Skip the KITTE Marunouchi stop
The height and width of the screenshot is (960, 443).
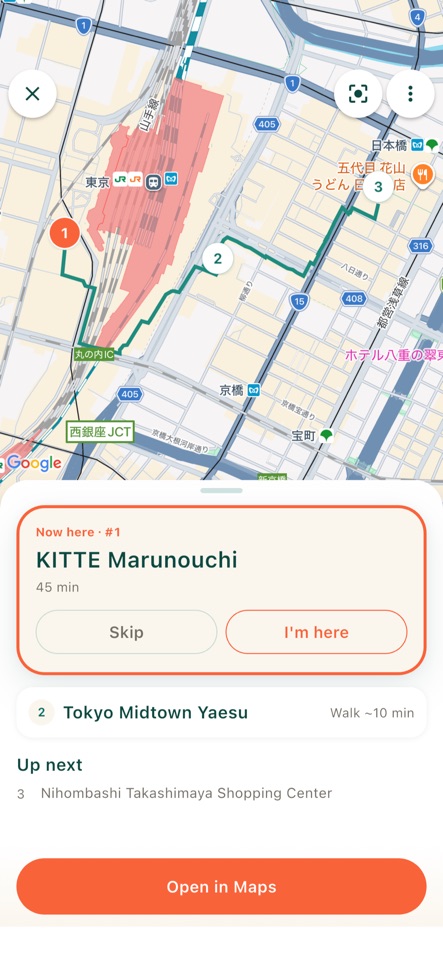pyautogui.click(x=126, y=632)
